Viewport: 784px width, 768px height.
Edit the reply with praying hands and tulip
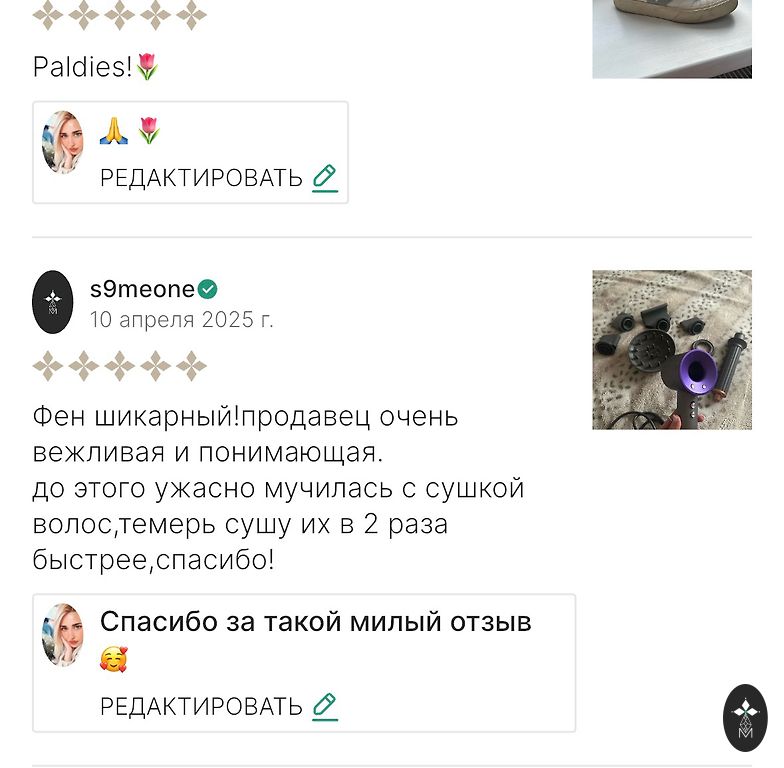(x=218, y=178)
